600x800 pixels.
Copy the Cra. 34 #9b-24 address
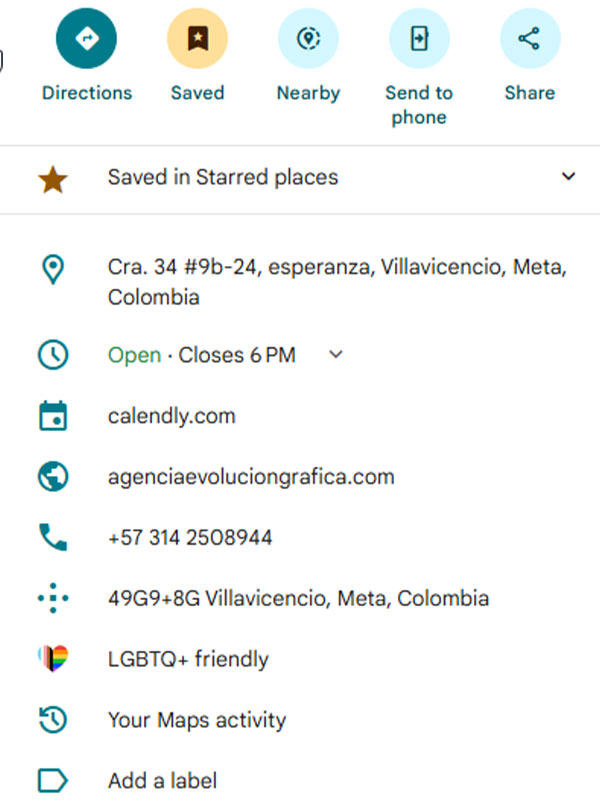337,282
